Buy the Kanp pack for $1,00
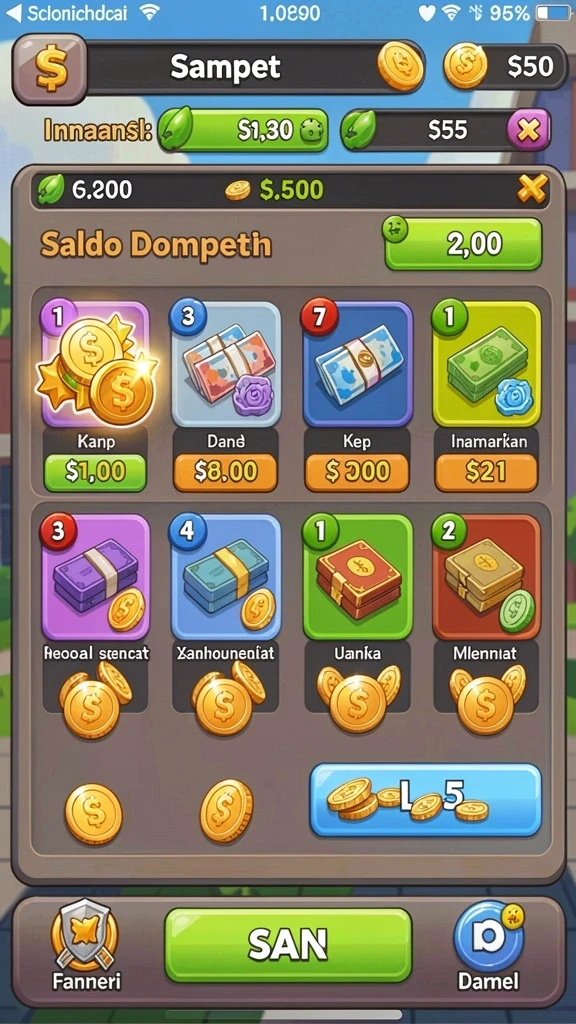 tap(95, 472)
